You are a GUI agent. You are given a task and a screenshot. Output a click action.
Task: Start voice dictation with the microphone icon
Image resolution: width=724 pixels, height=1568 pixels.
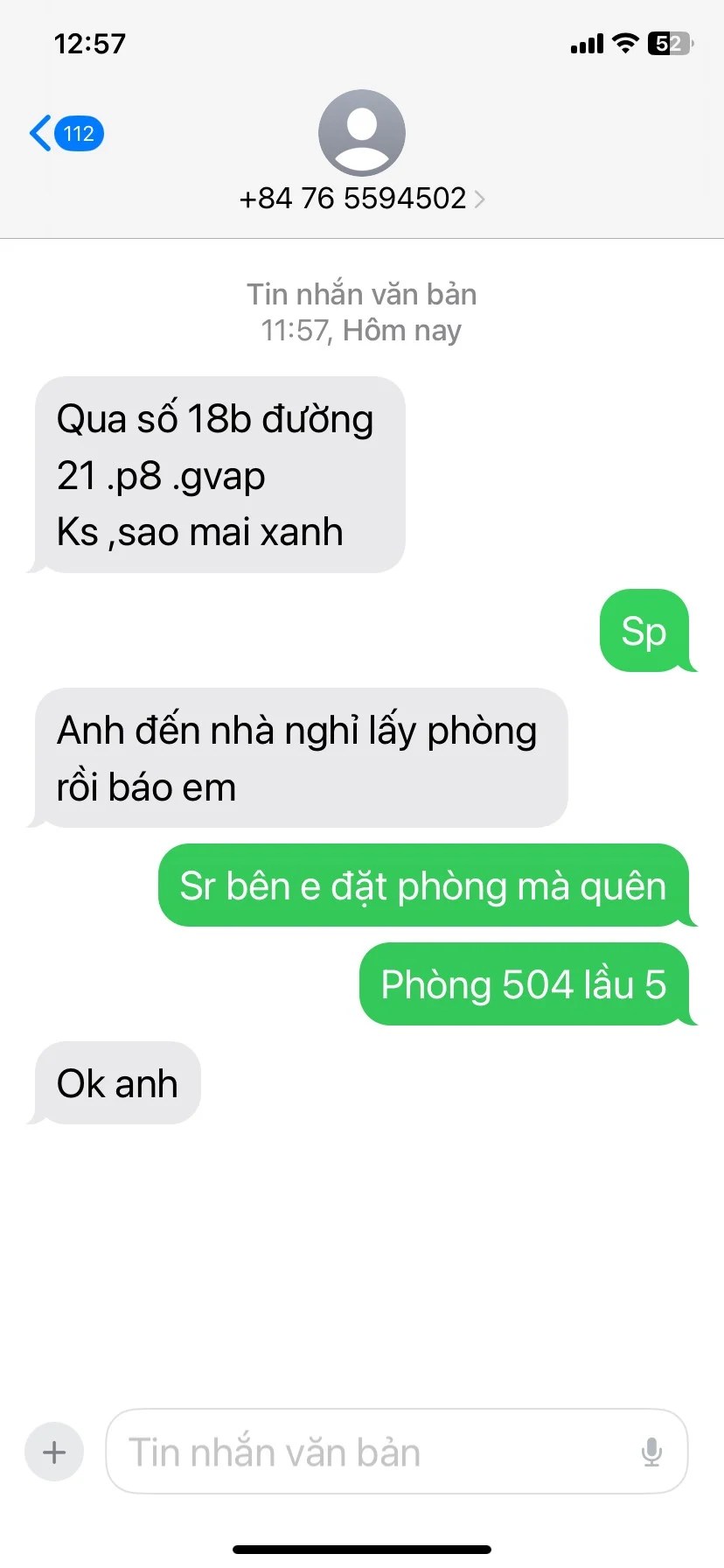(651, 1452)
